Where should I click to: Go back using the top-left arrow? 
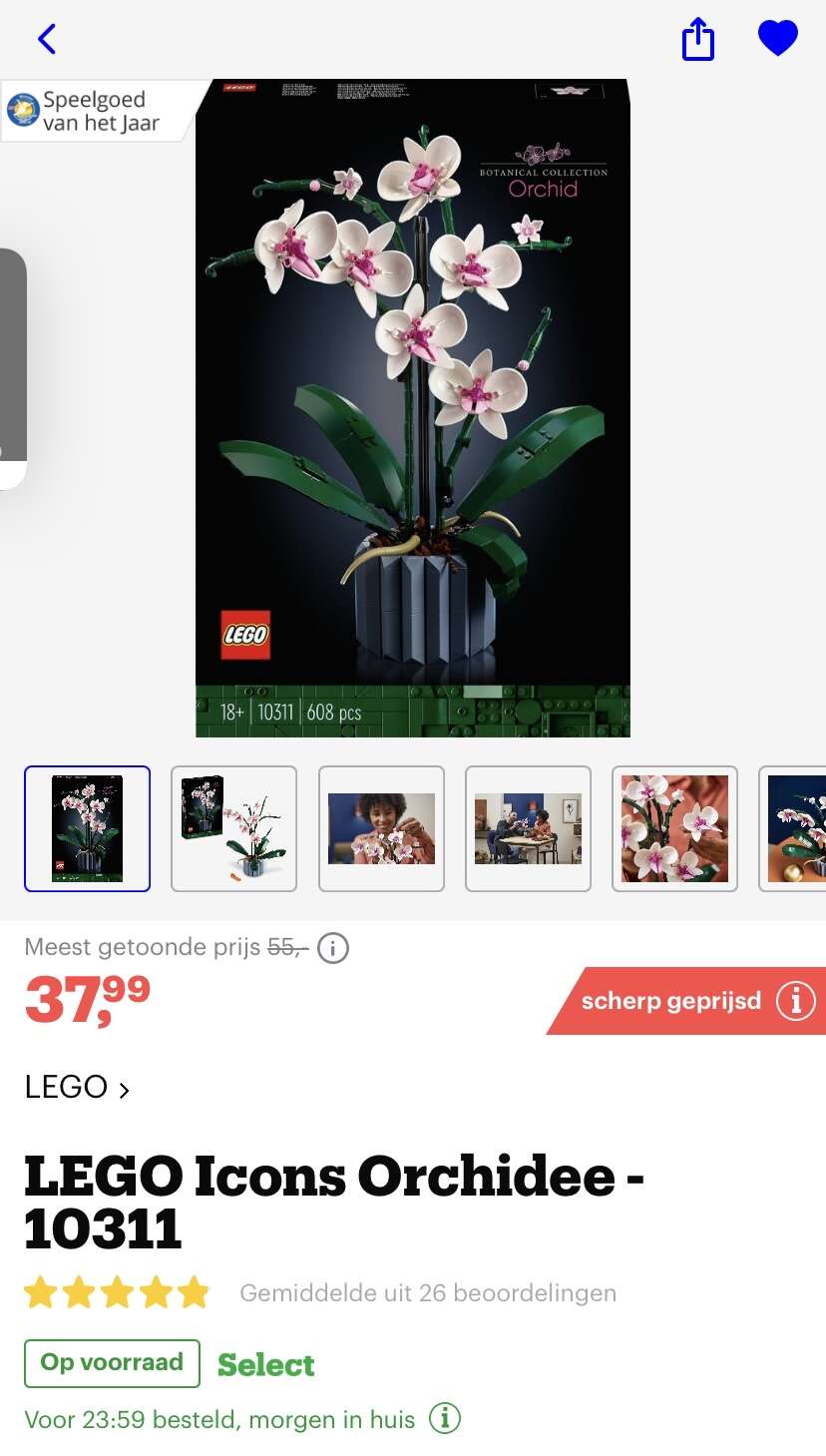pyautogui.click(x=47, y=39)
